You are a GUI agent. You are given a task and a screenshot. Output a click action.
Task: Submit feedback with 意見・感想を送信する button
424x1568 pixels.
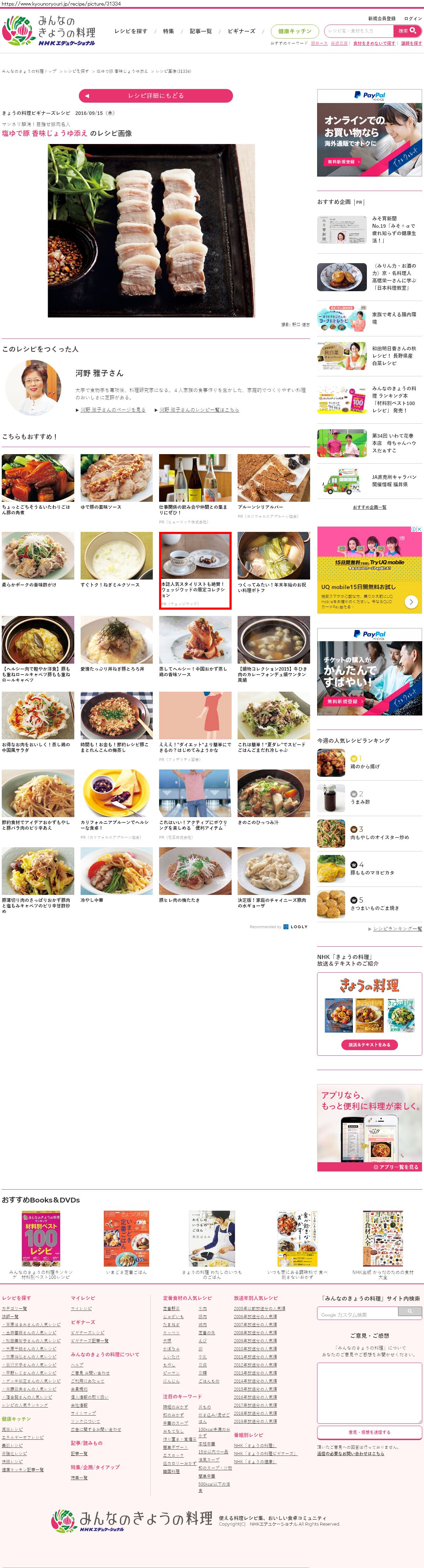pos(369,1432)
